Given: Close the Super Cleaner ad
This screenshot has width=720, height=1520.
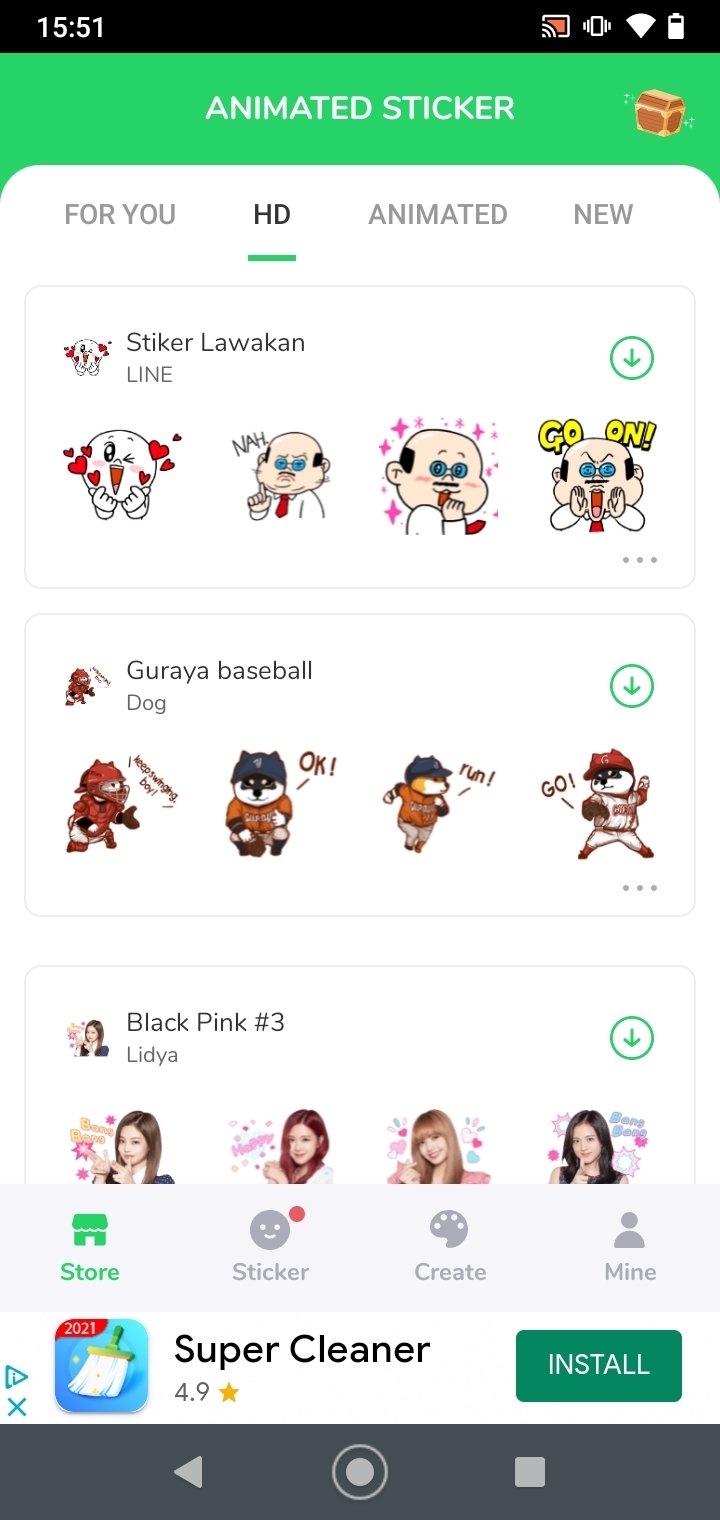Looking at the screenshot, I should 17,1406.
